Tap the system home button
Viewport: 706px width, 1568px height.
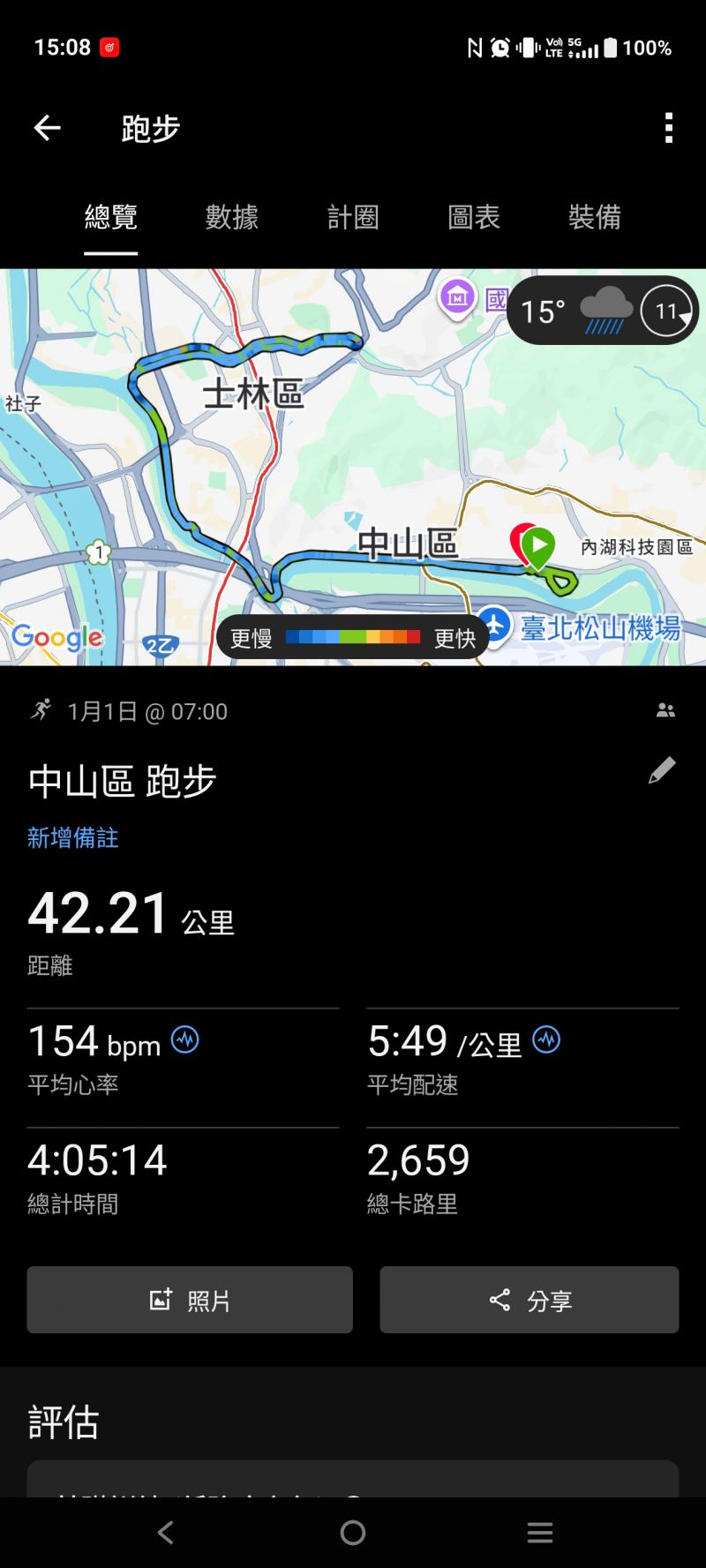353,1533
